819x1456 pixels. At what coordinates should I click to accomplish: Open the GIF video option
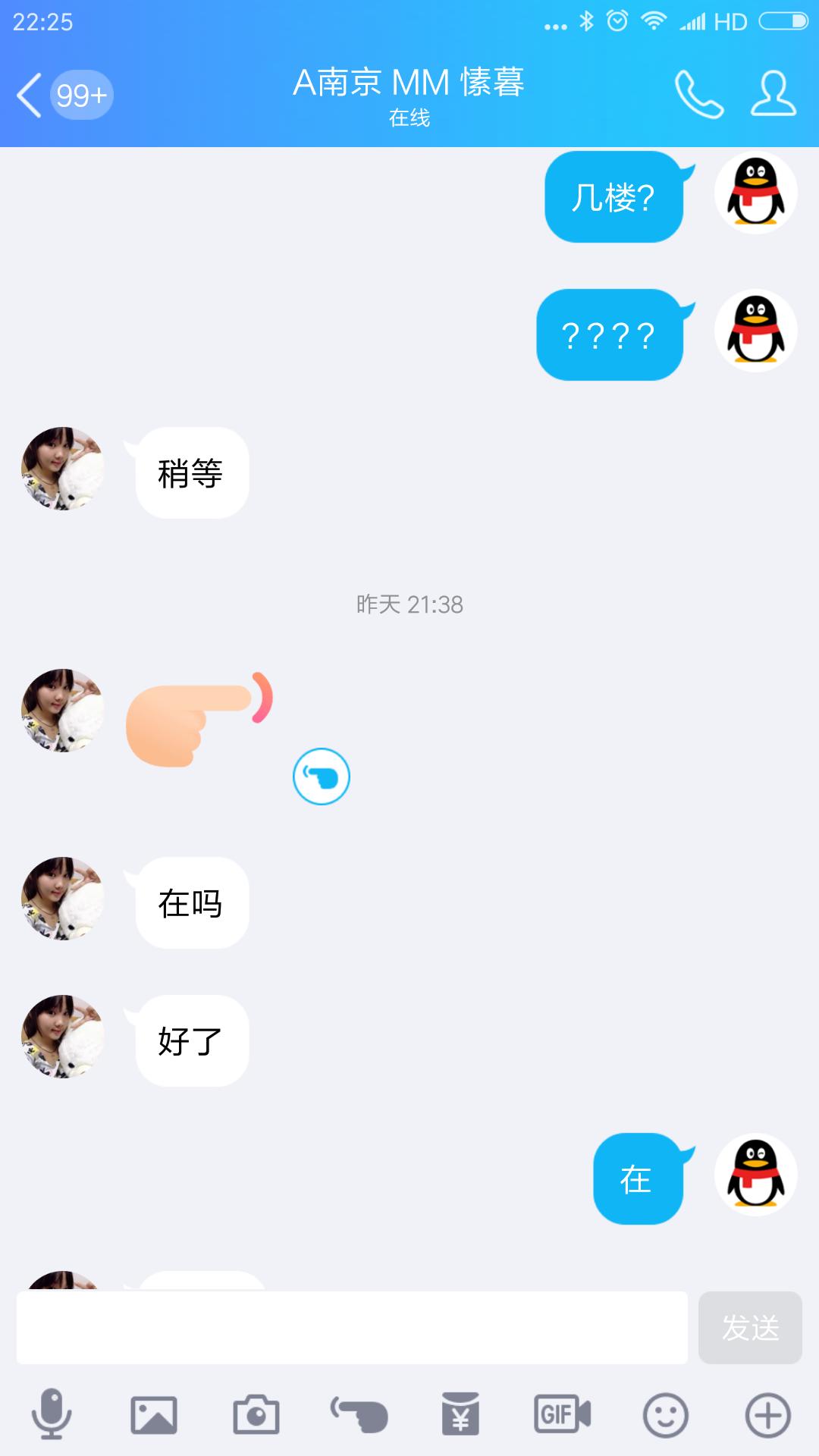[563, 1415]
